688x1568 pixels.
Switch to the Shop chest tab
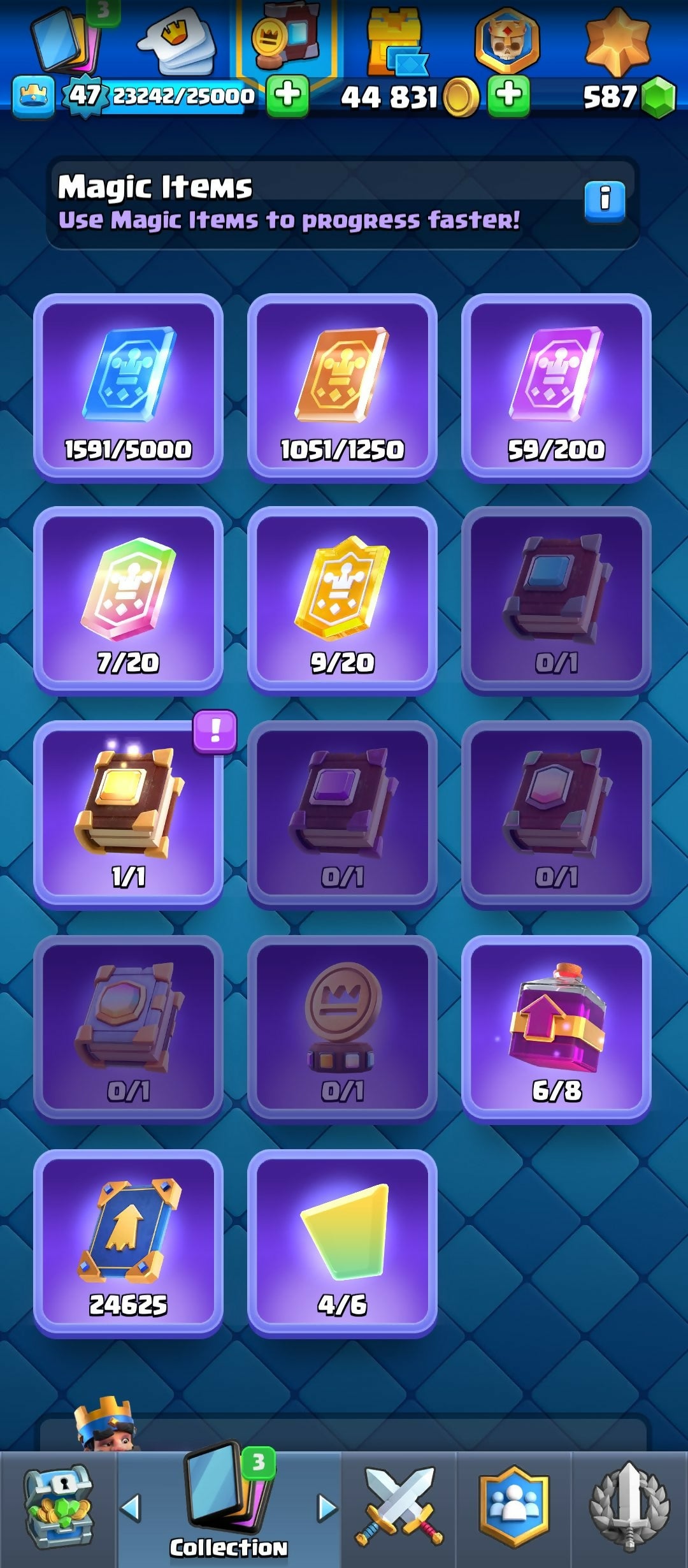point(59,1509)
